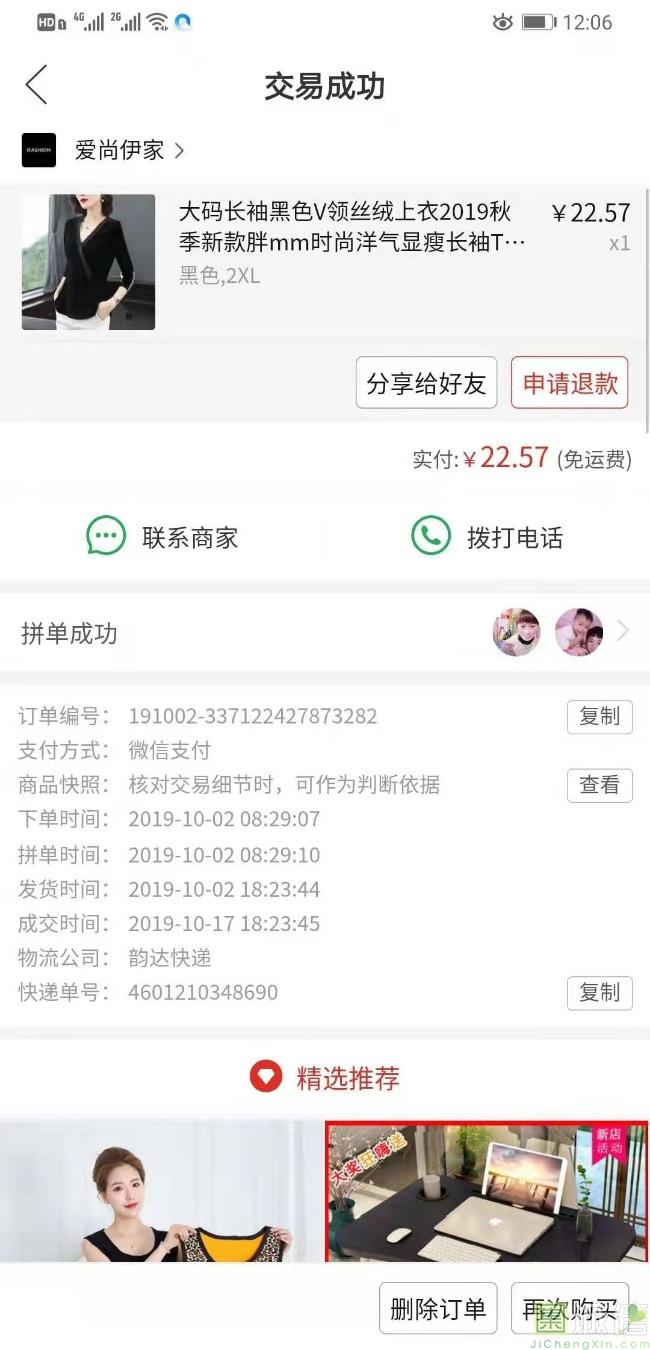The height and width of the screenshot is (1350, 650).
Task: Delete this order with 删除订单
Action: pyautogui.click(x=437, y=1309)
